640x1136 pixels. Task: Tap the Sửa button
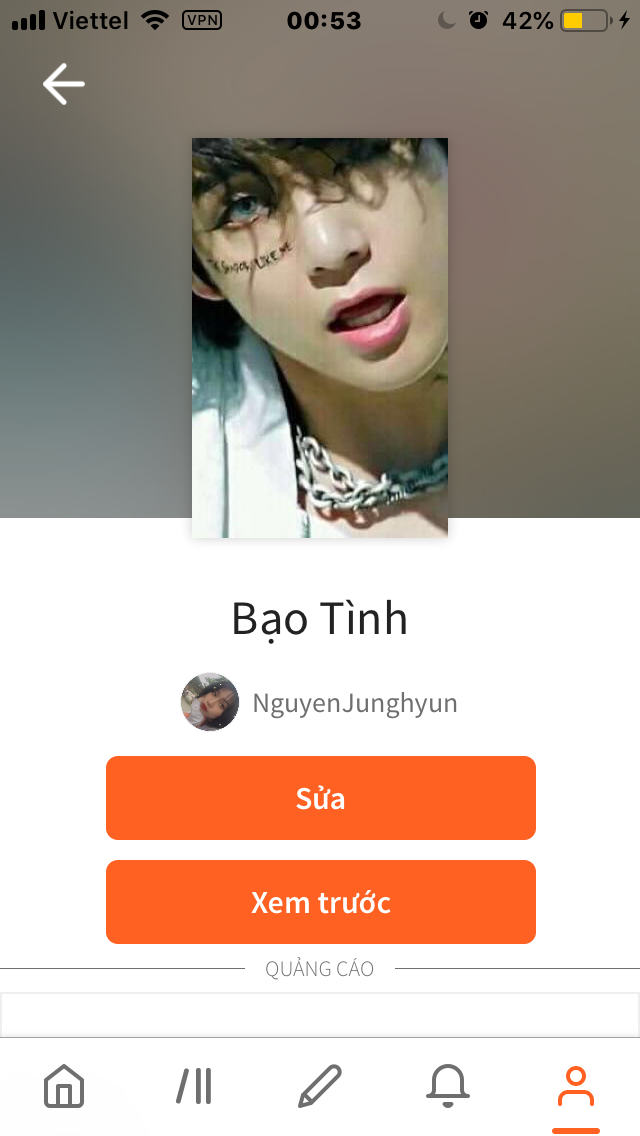320,798
